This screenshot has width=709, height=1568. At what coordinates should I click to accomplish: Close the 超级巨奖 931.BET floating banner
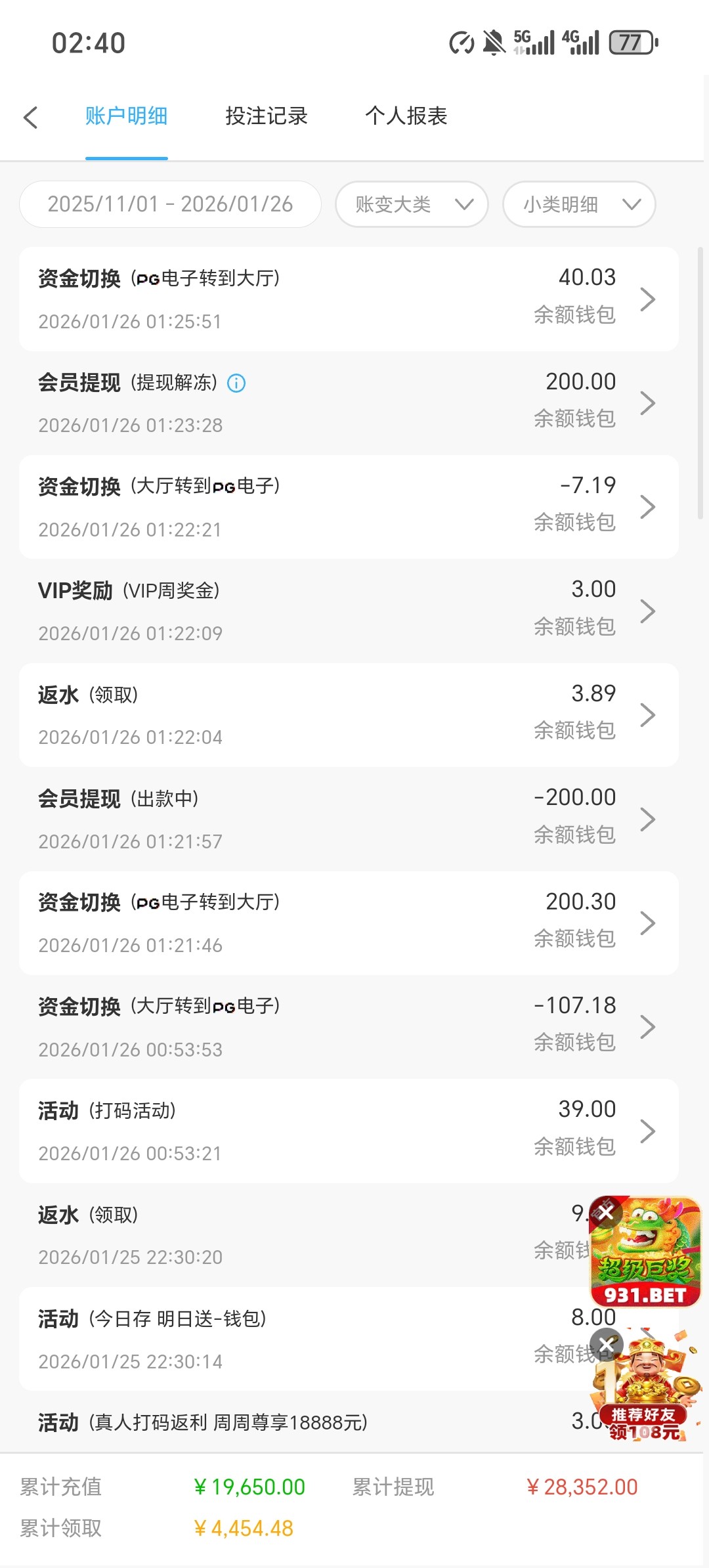pos(606,1212)
